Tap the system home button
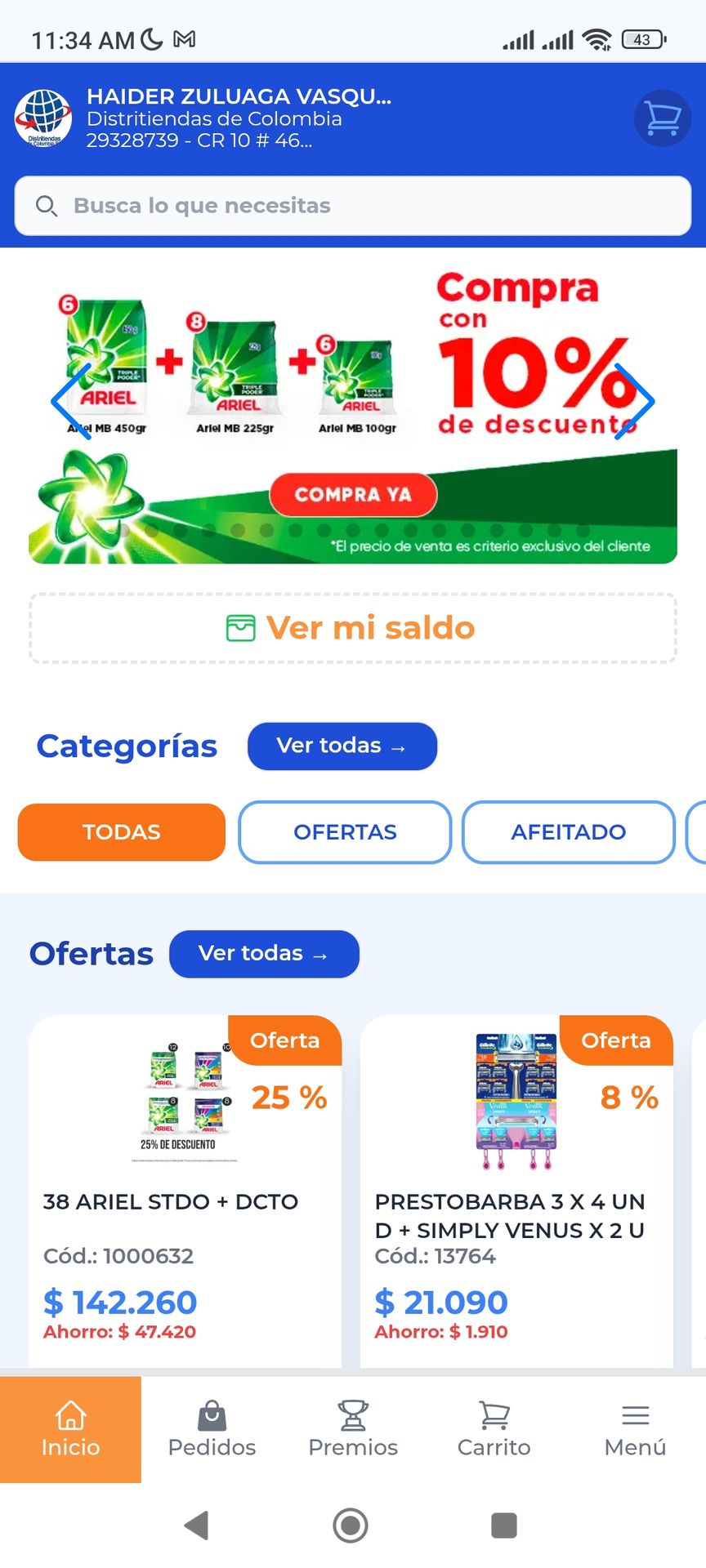This screenshot has width=706, height=1568. click(351, 1525)
